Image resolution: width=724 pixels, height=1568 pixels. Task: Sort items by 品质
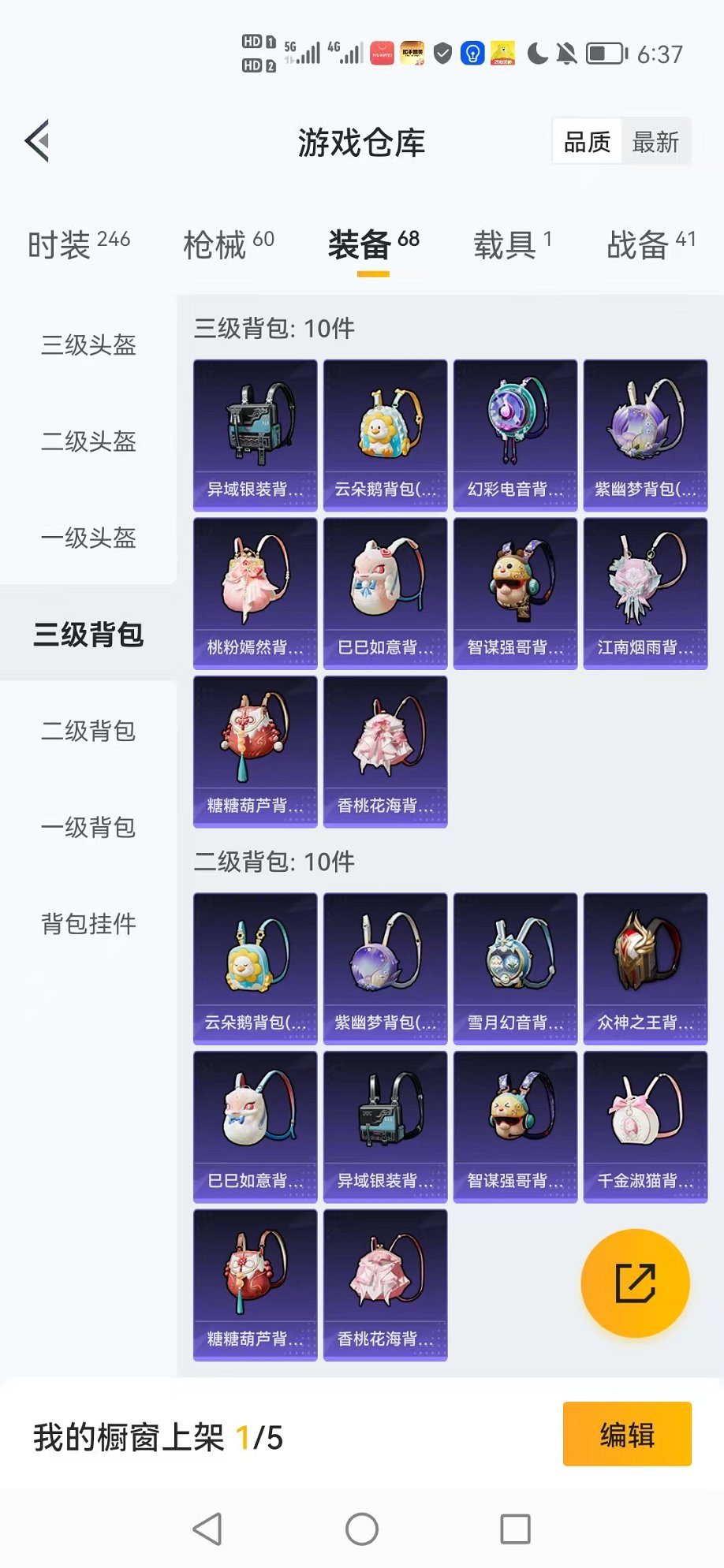[588, 142]
